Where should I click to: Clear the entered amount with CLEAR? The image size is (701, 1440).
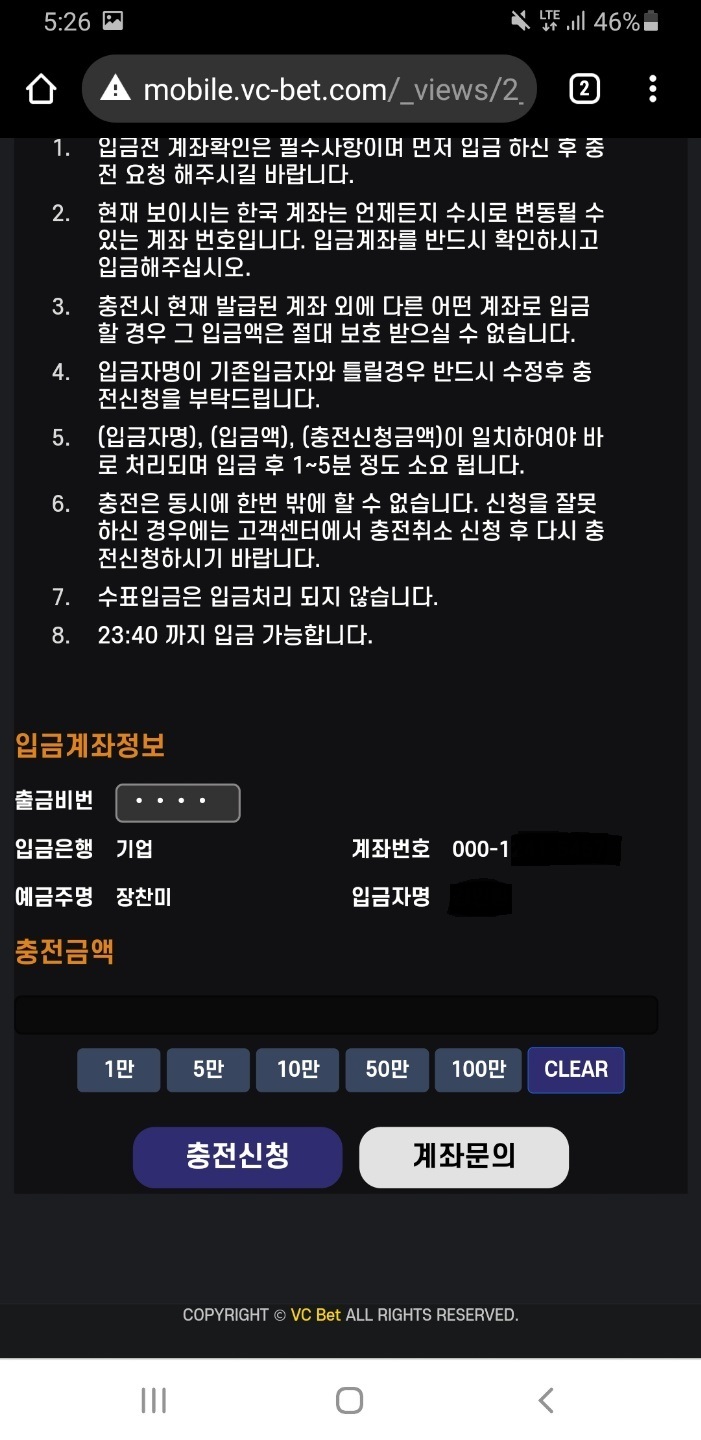(576, 1069)
